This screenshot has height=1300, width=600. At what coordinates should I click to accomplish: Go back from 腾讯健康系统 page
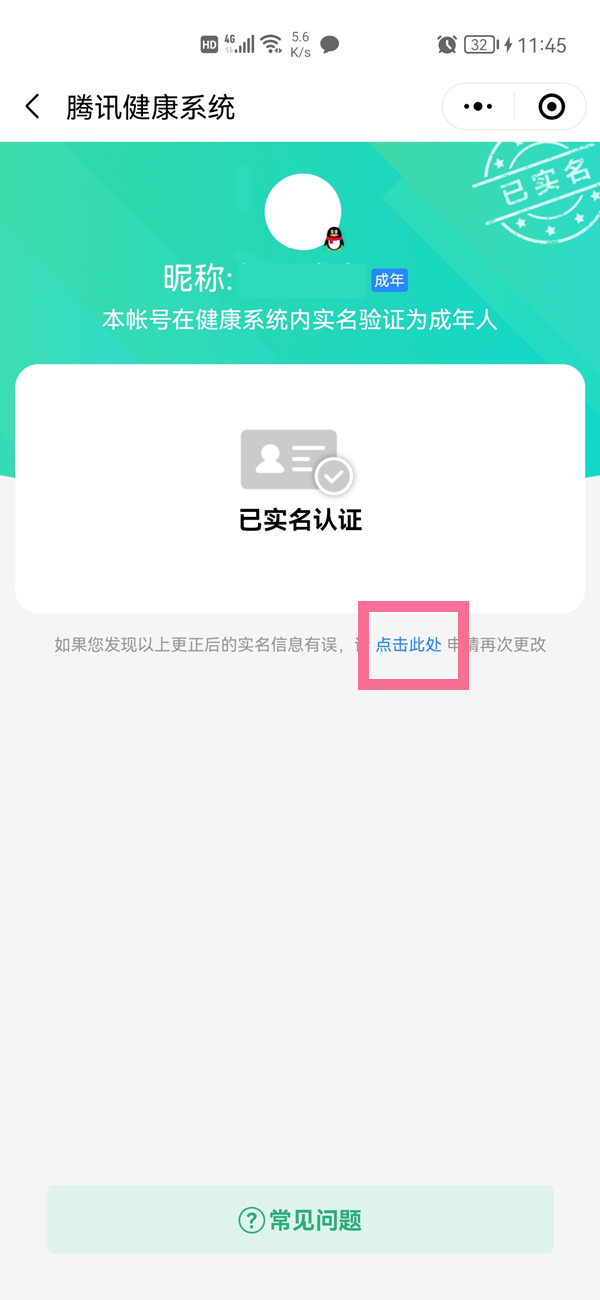pyautogui.click(x=32, y=107)
